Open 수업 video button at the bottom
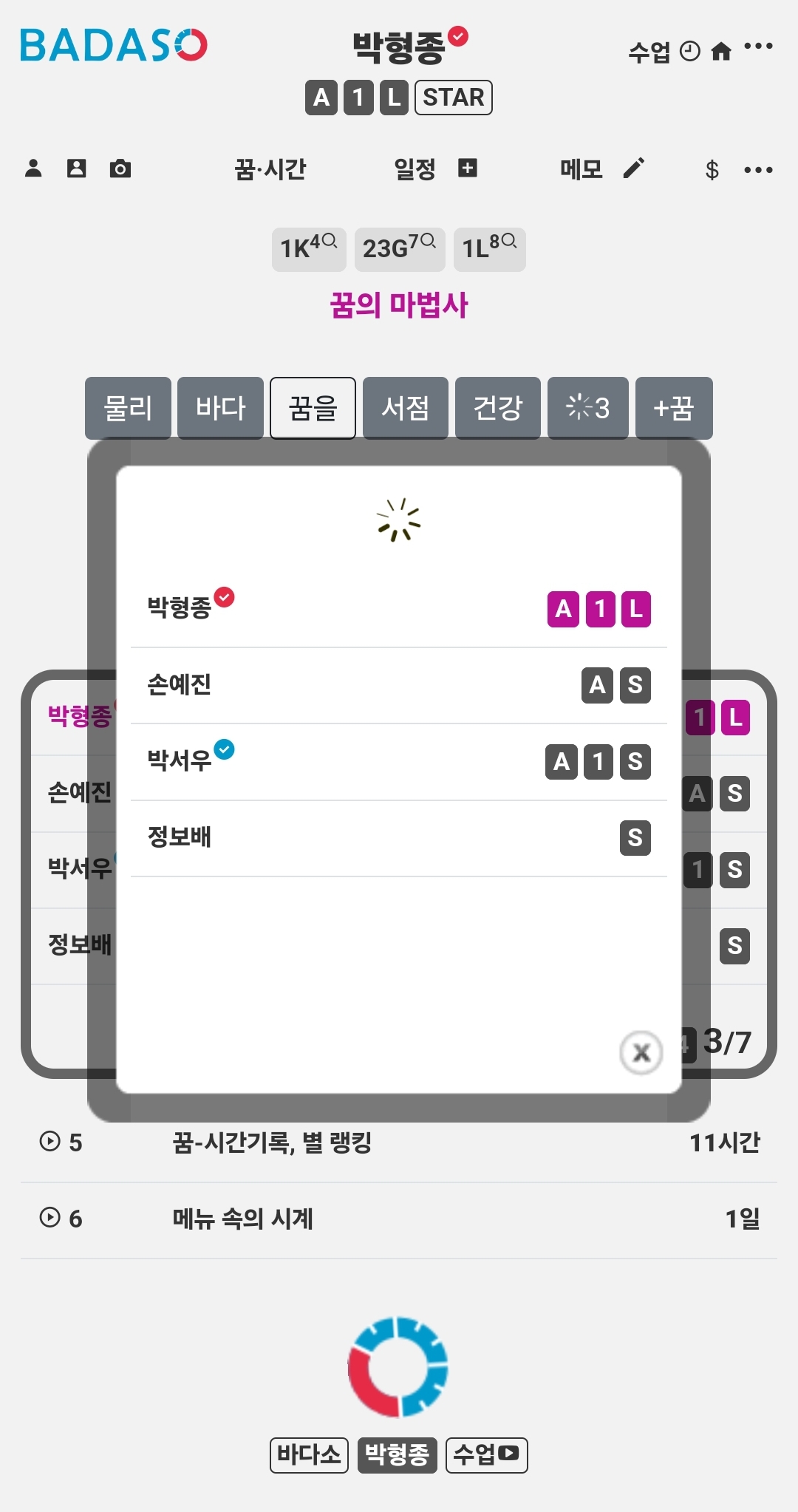 [x=486, y=1455]
